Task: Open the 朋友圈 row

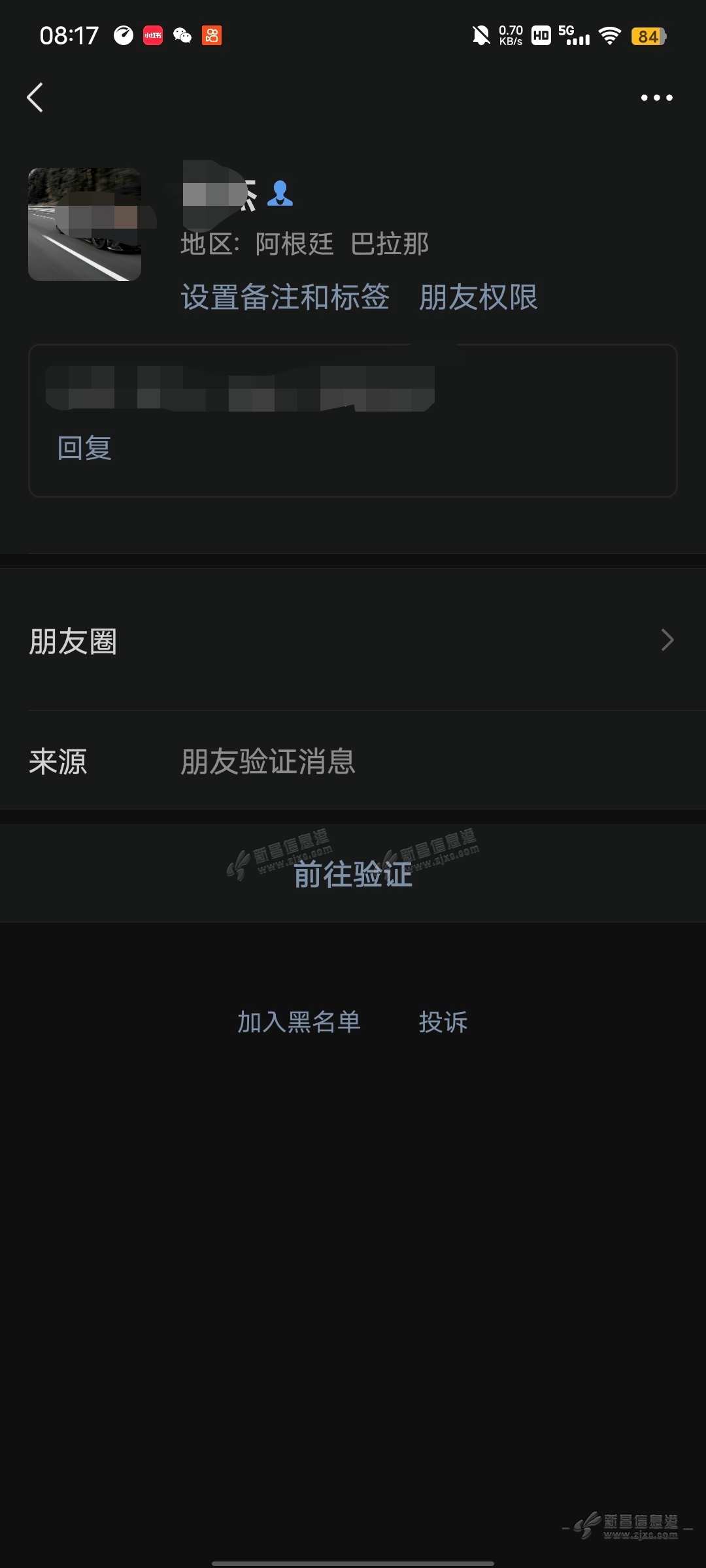Action: click(353, 640)
